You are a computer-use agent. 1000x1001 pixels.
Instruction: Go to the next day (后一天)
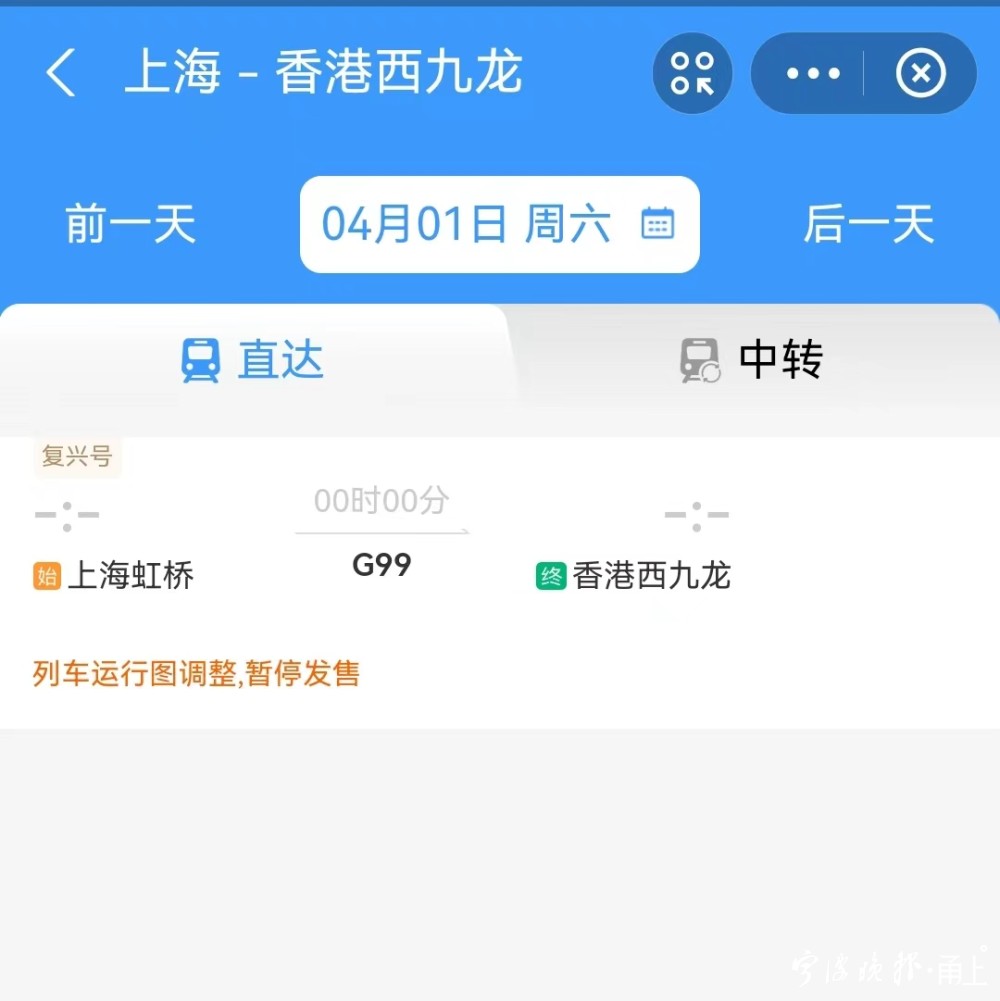click(868, 224)
